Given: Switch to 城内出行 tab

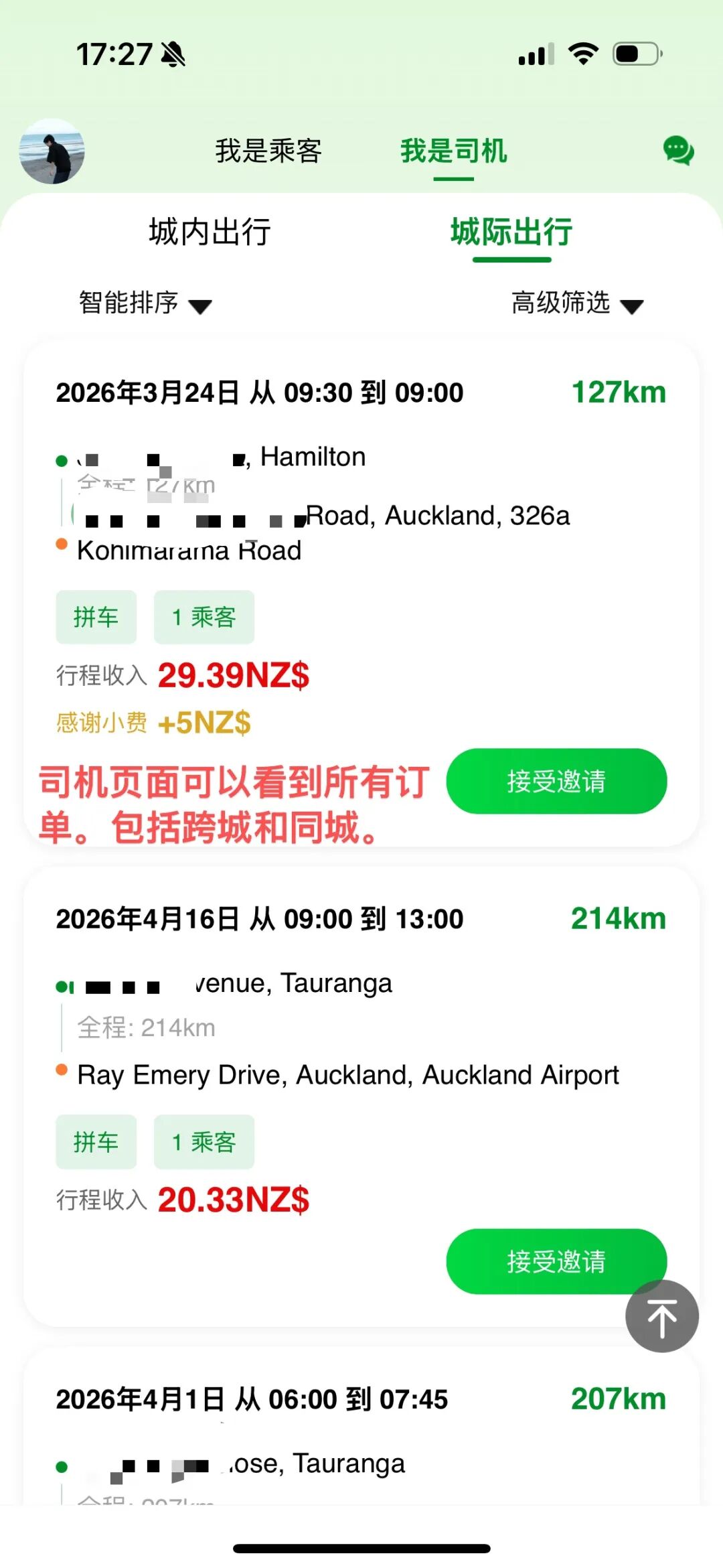Looking at the screenshot, I should click(210, 232).
